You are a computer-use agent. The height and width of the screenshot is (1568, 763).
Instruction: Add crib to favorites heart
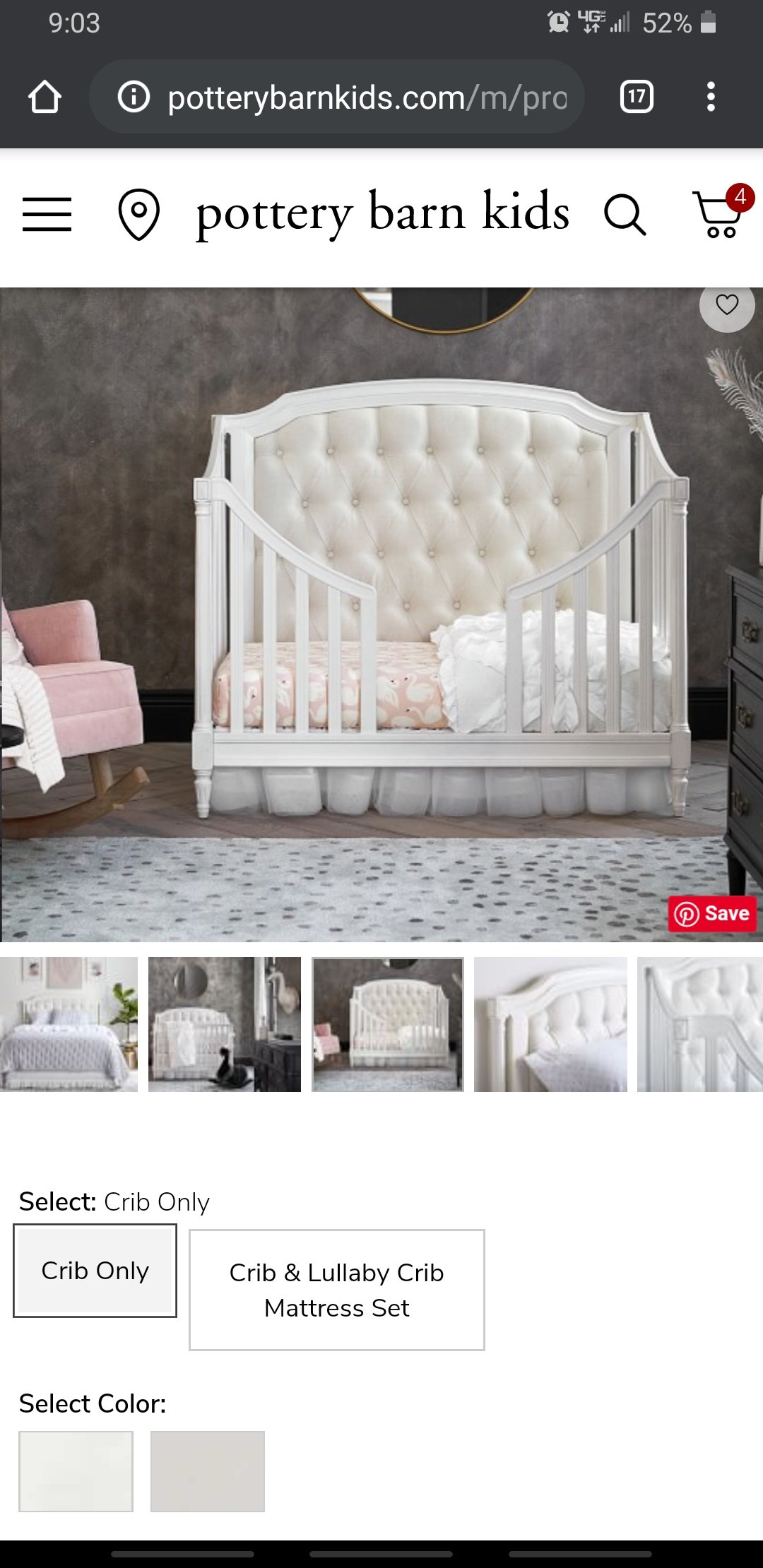pos(727,305)
